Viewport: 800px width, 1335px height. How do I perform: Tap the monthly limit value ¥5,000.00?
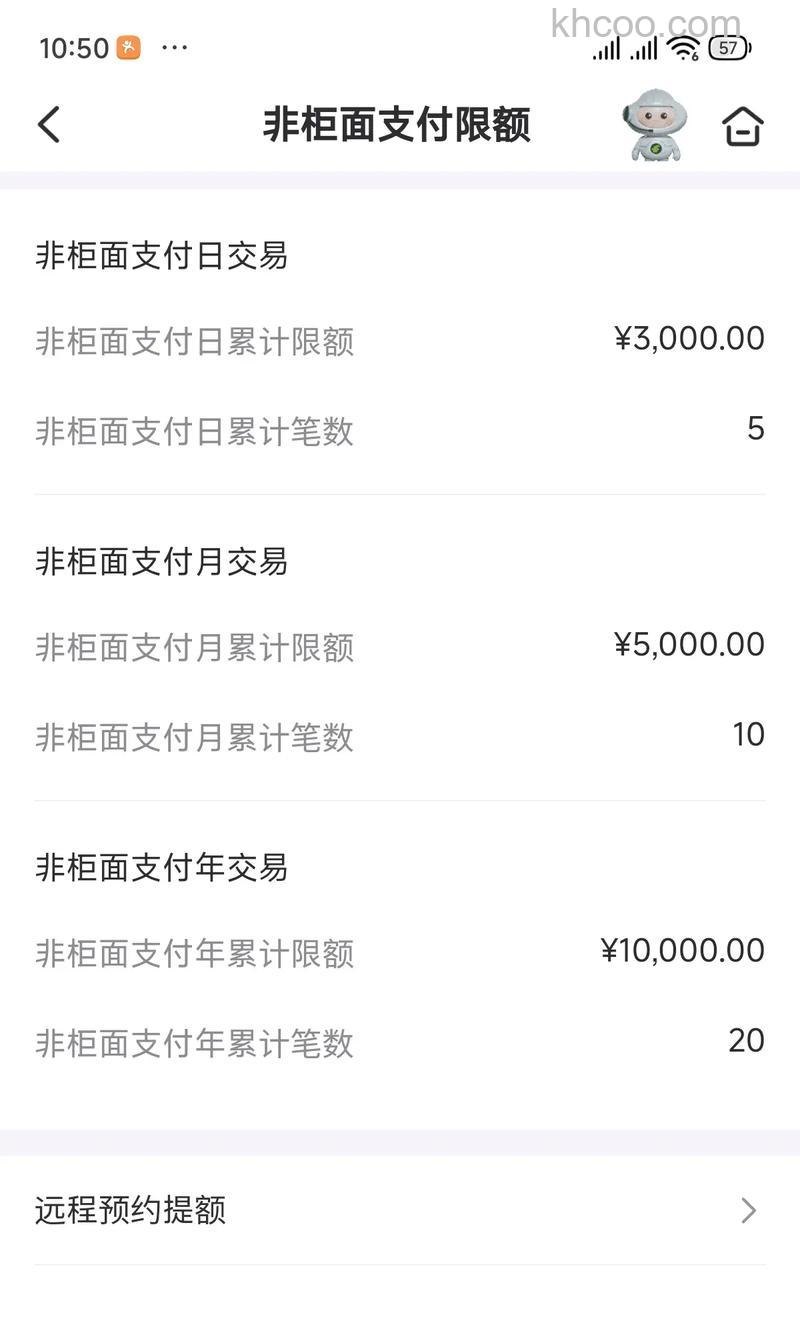[687, 644]
